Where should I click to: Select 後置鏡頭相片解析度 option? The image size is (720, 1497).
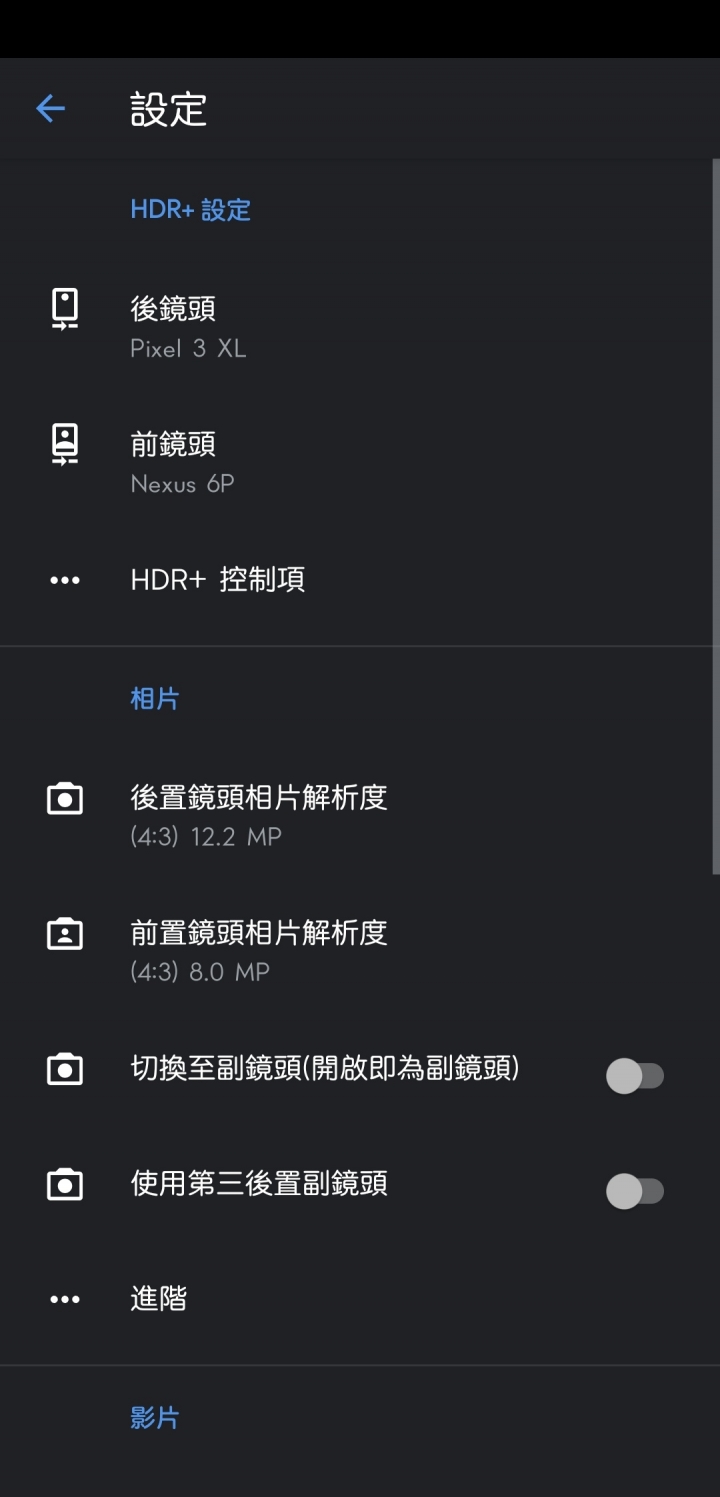click(360, 815)
